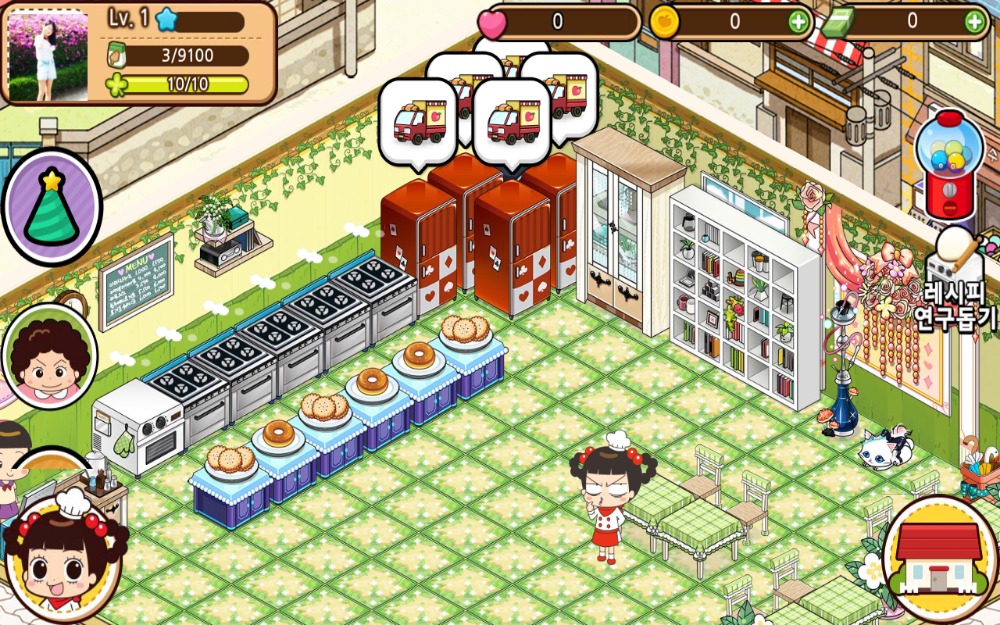Open the curly-haired friend avatar

click(x=48, y=356)
